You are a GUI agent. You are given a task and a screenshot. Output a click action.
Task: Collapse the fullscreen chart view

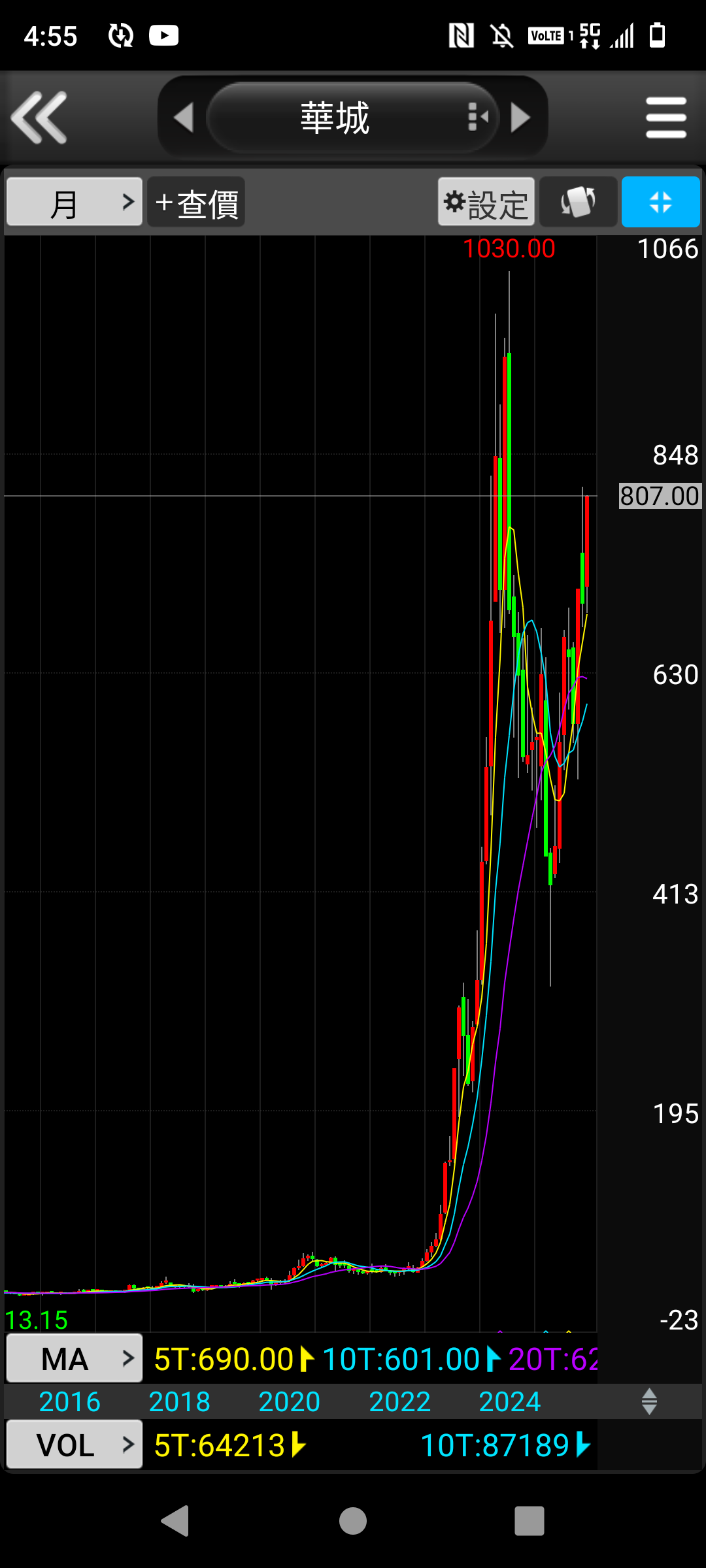(660, 203)
